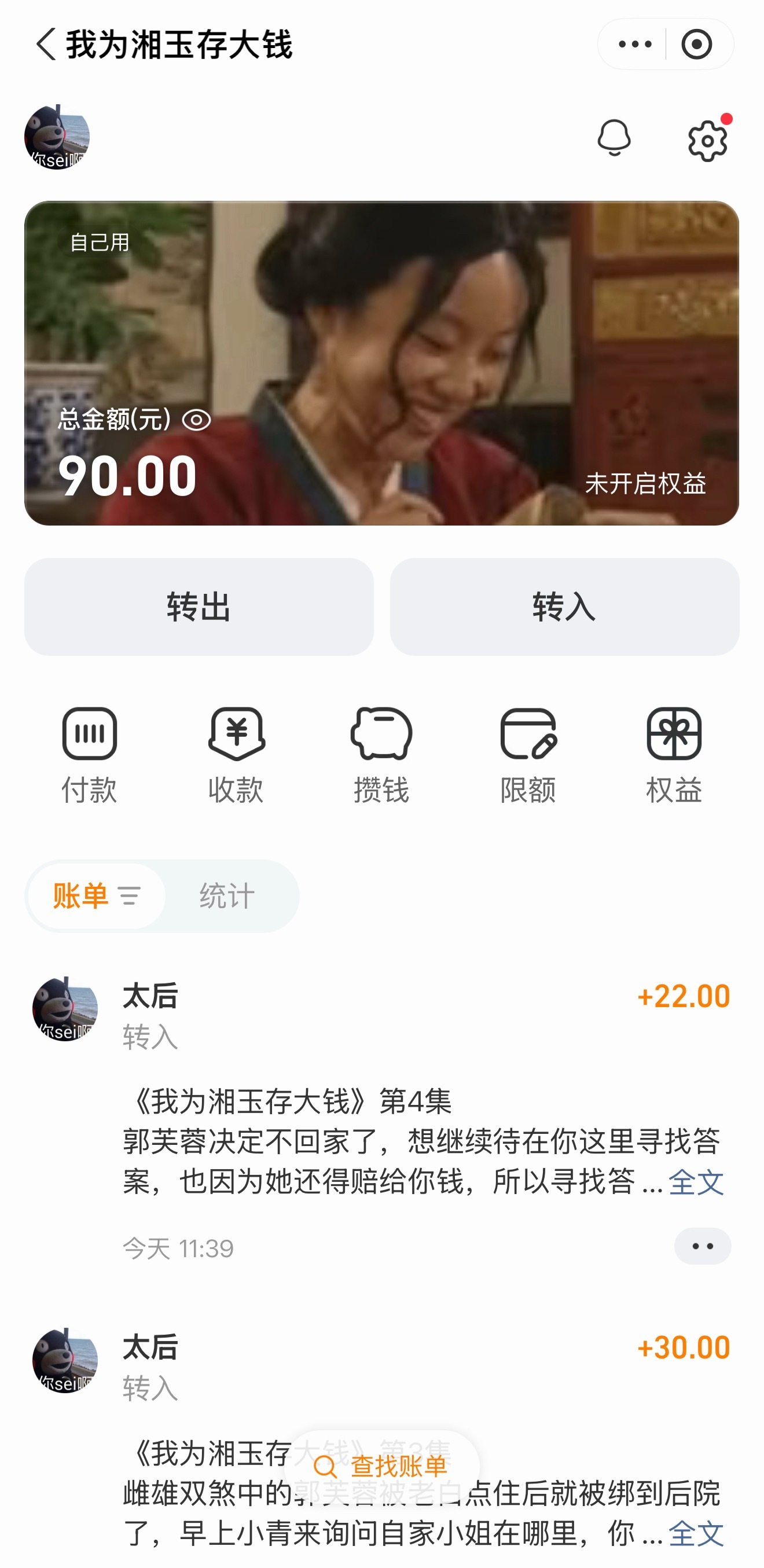
Task: Open the profile avatar at top left
Action: 56,139
